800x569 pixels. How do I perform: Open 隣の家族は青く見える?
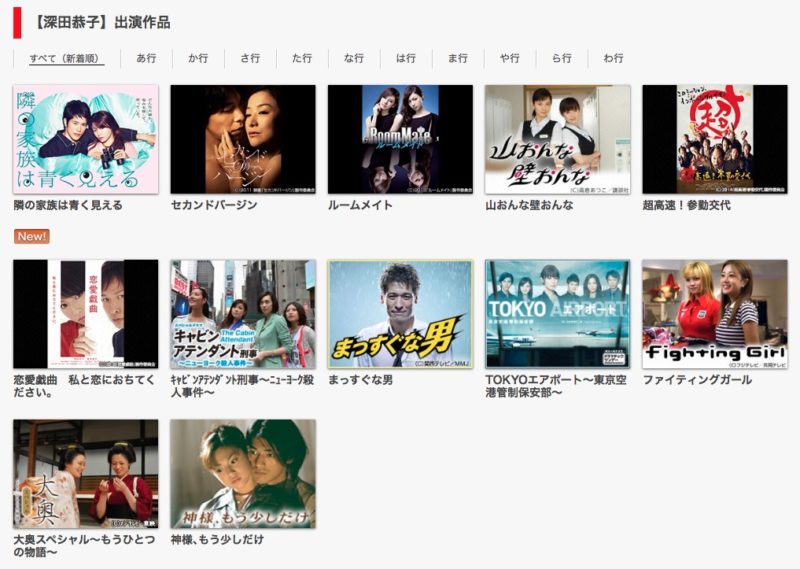coord(85,139)
